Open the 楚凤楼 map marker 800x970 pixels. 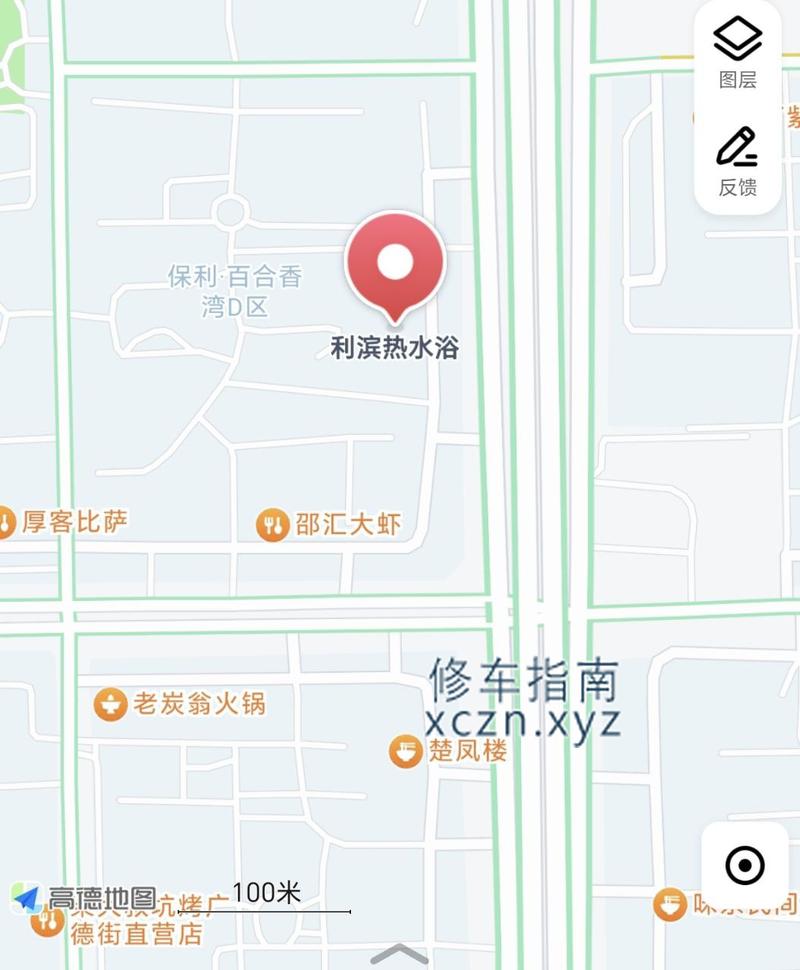(x=405, y=751)
